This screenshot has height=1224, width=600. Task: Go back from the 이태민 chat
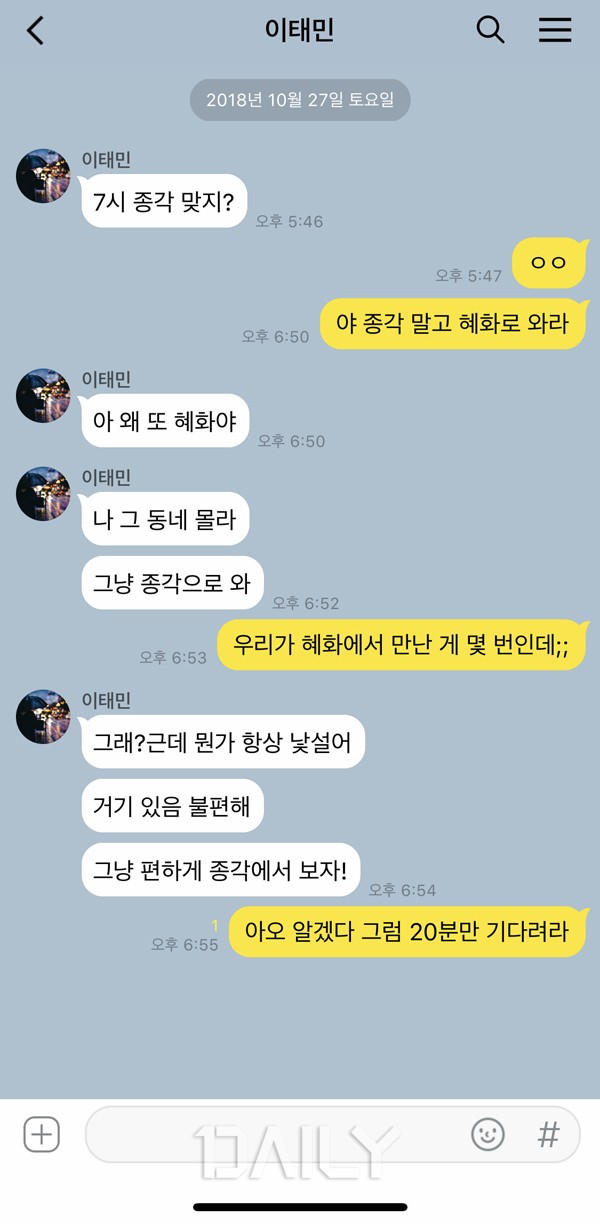[x=35, y=31]
